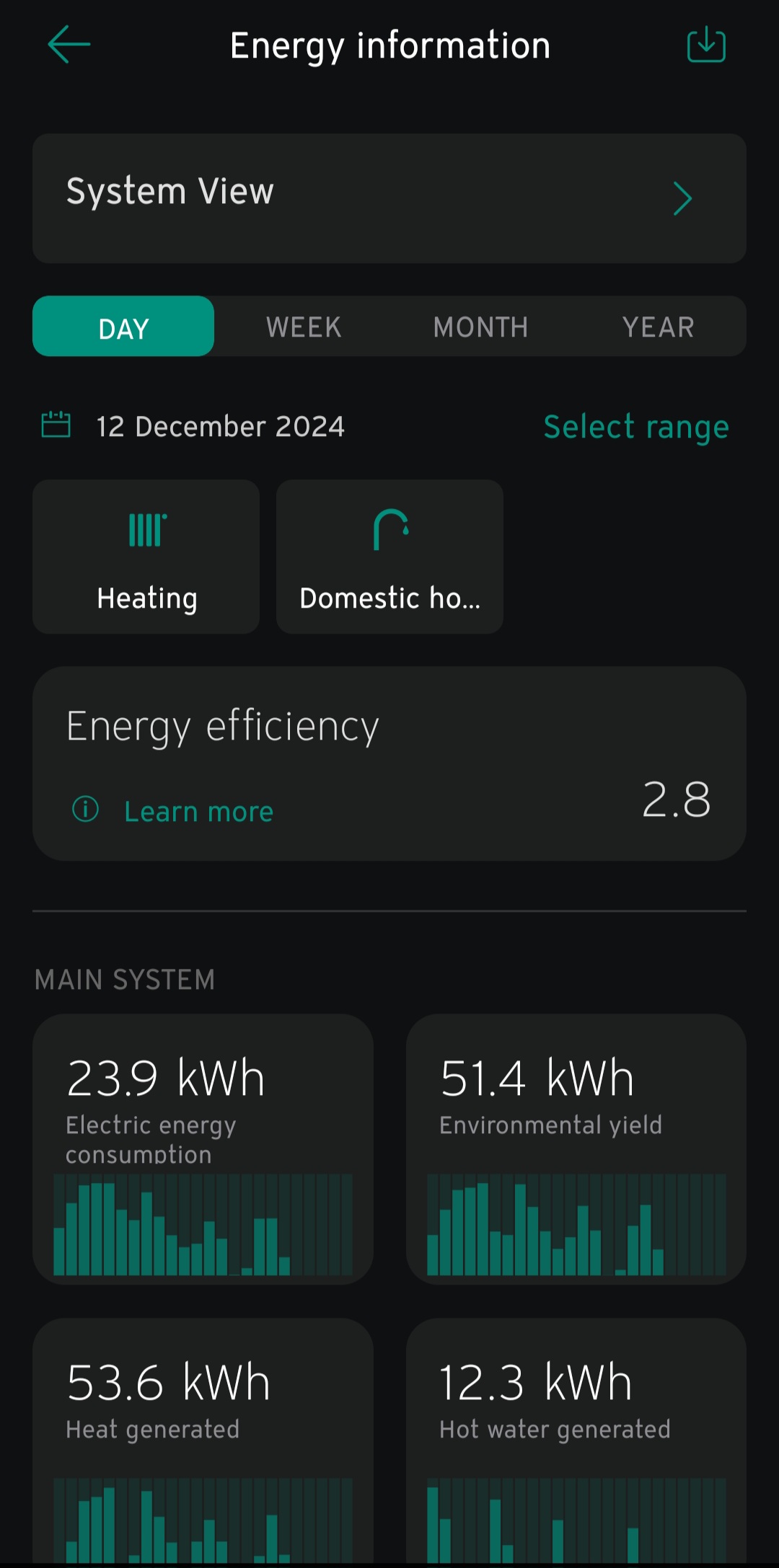This screenshot has width=779, height=1568.
Task: Open the Hot water generated card
Action: click(x=576, y=1442)
